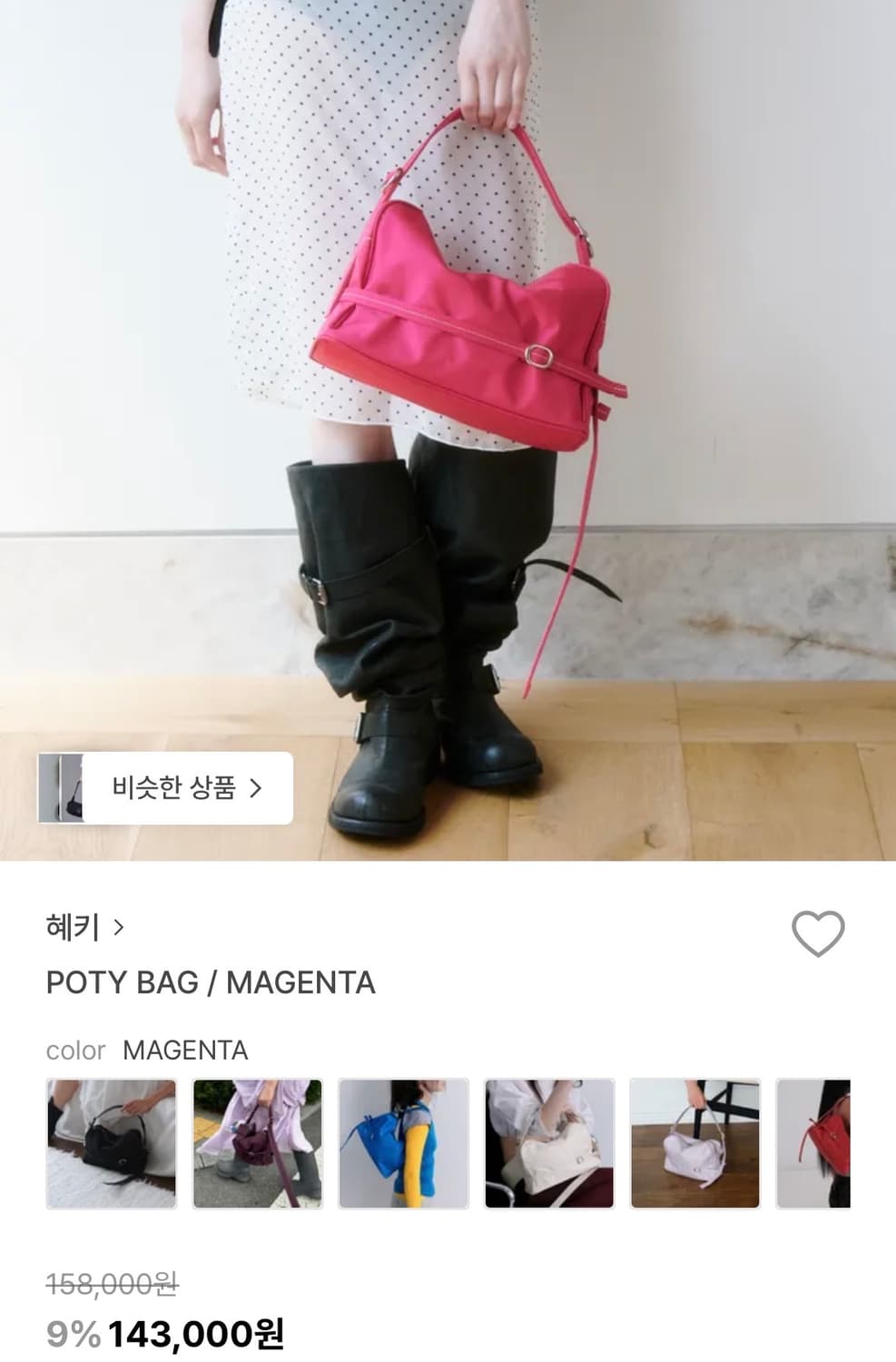Select the lilac pink bag color option
Screen dimensions: 896x1362
[695, 1142]
